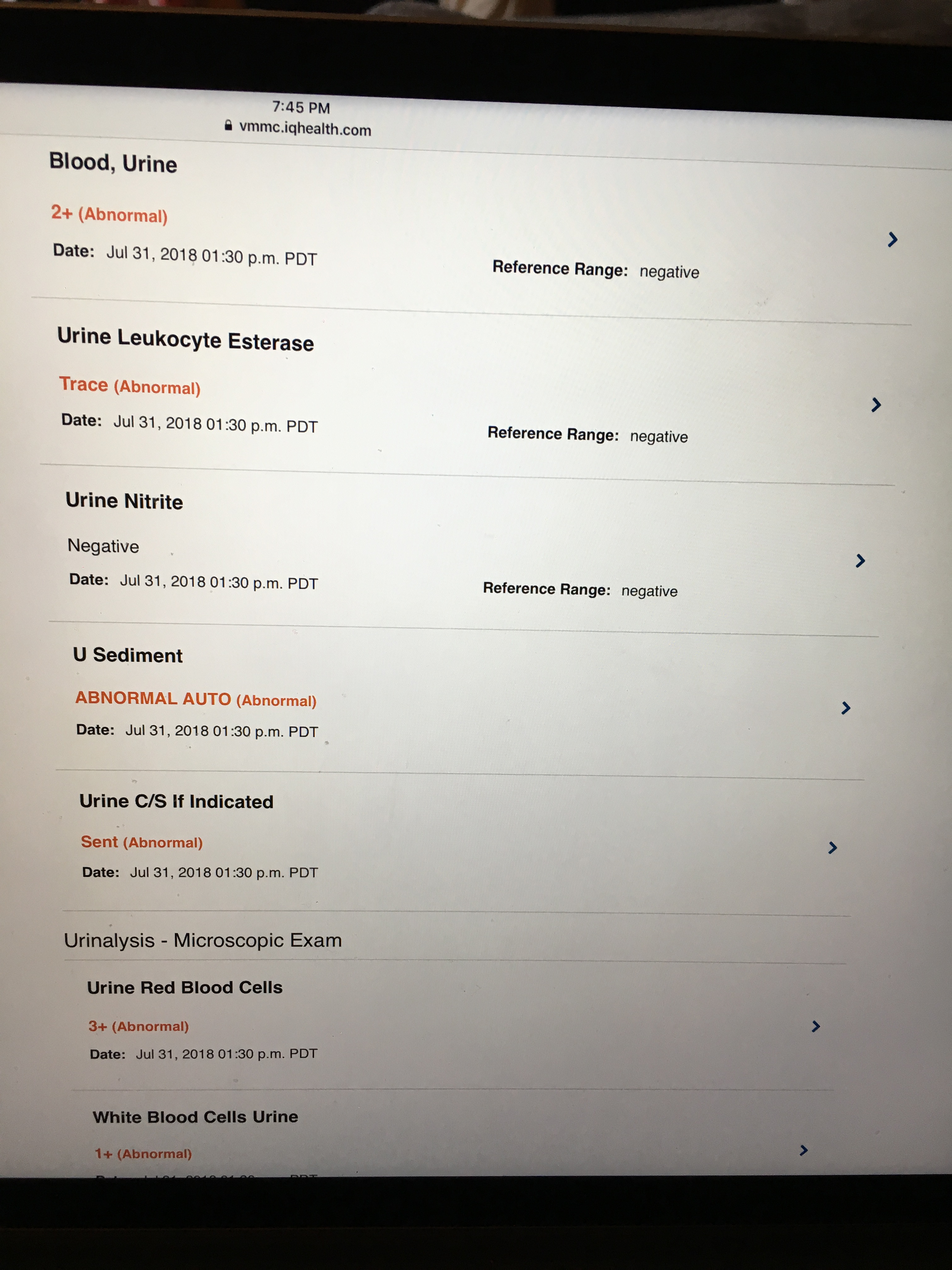The width and height of the screenshot is (952, 1270).
Task: Tap the vmmc.iqhealth.com address bar
Action: coord(304,129)
